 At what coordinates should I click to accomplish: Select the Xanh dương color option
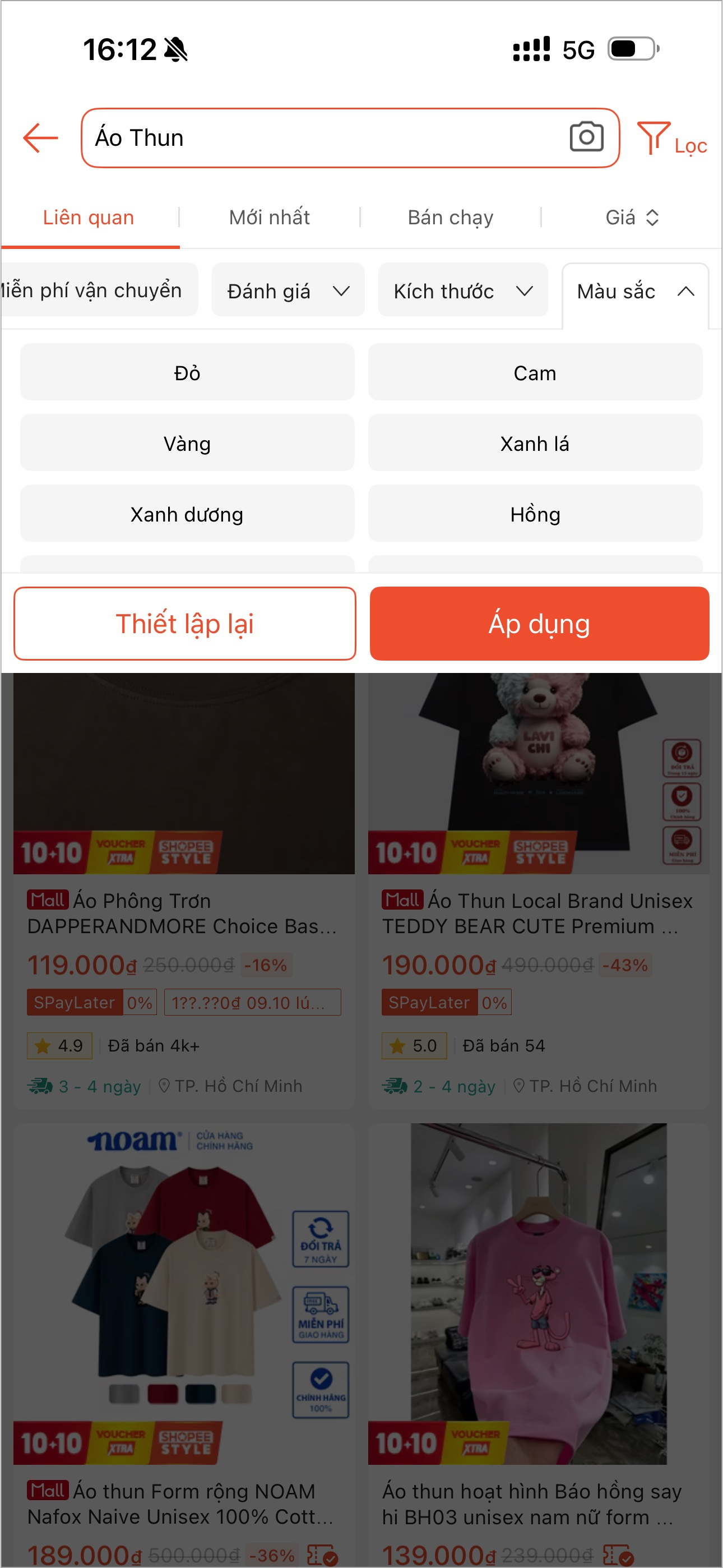click(x=187, y=514)
